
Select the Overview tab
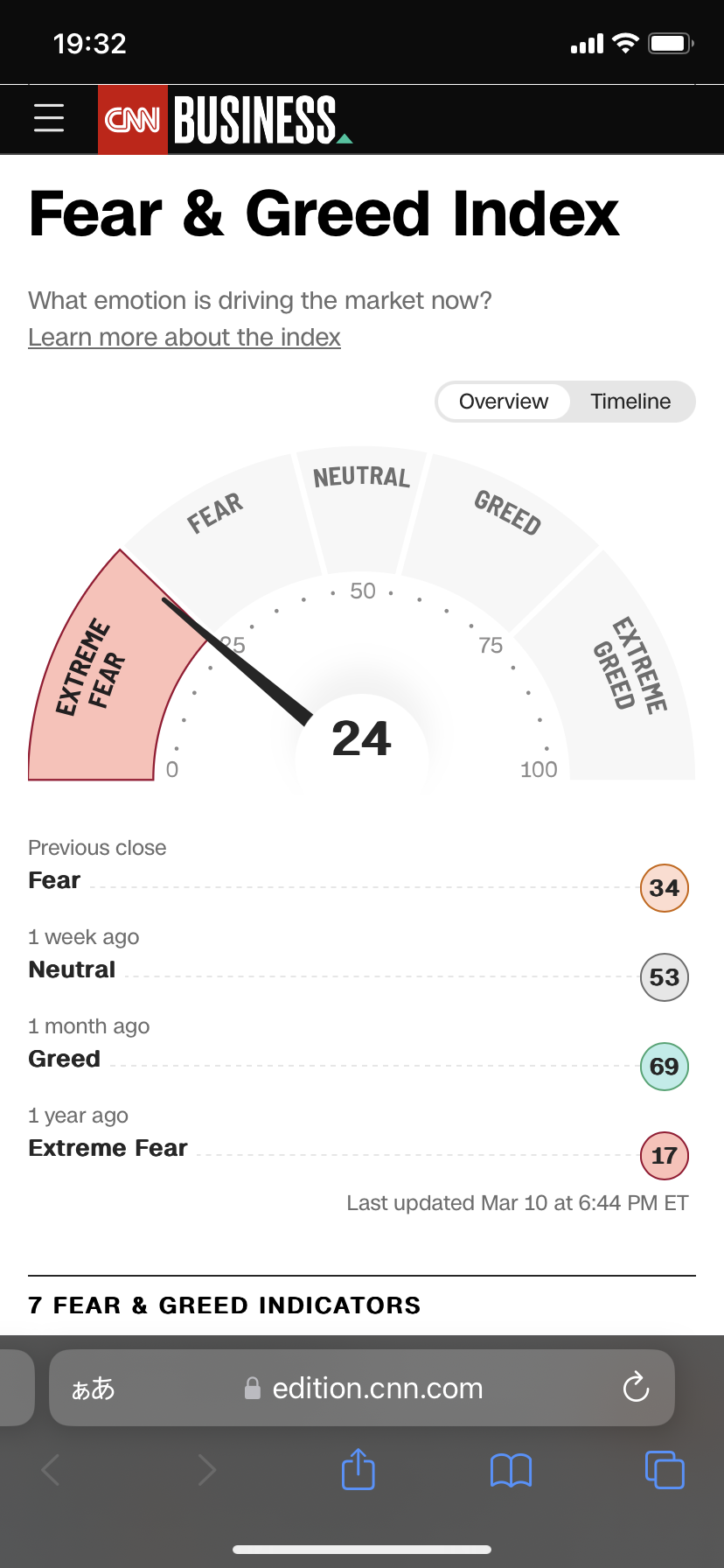[504, 402]
